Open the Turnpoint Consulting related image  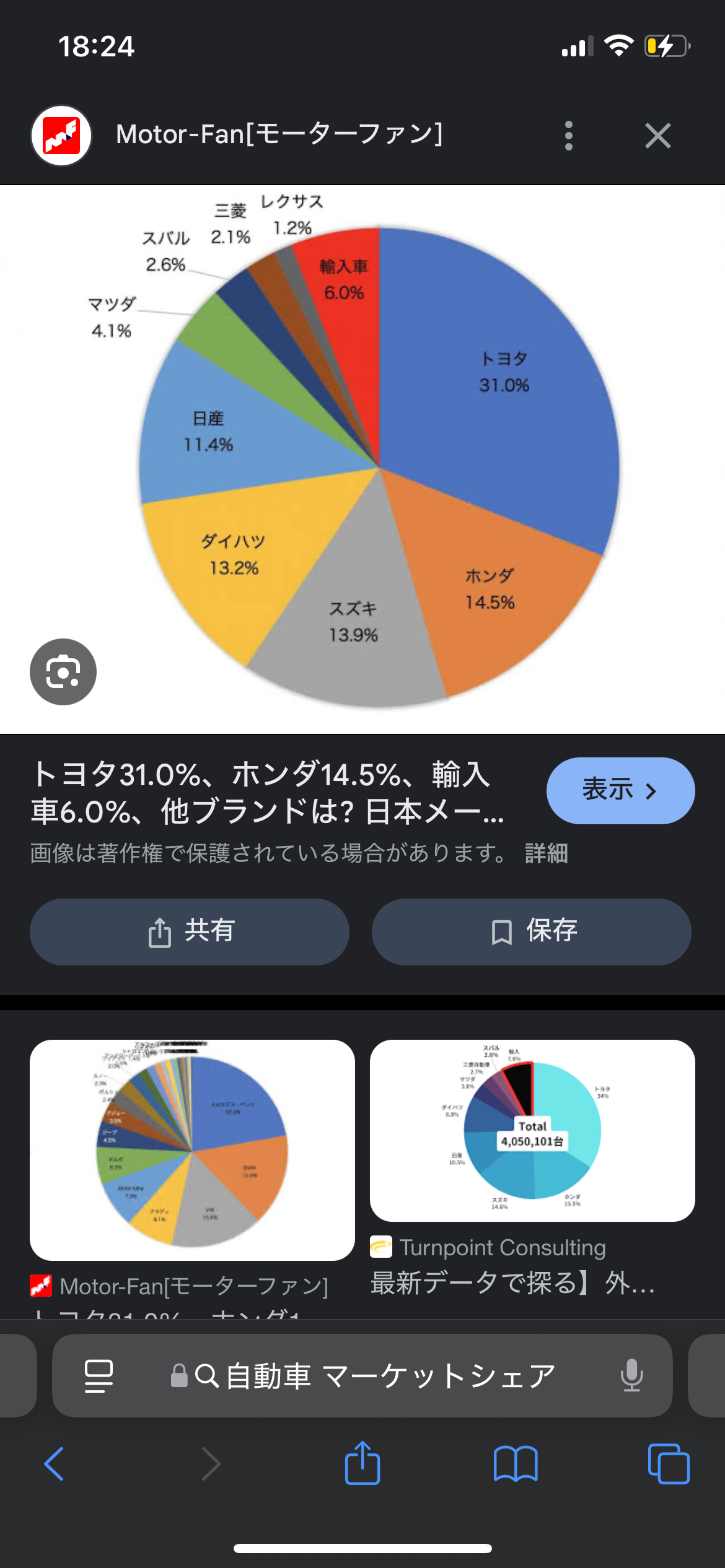(x=532, y=1131)
